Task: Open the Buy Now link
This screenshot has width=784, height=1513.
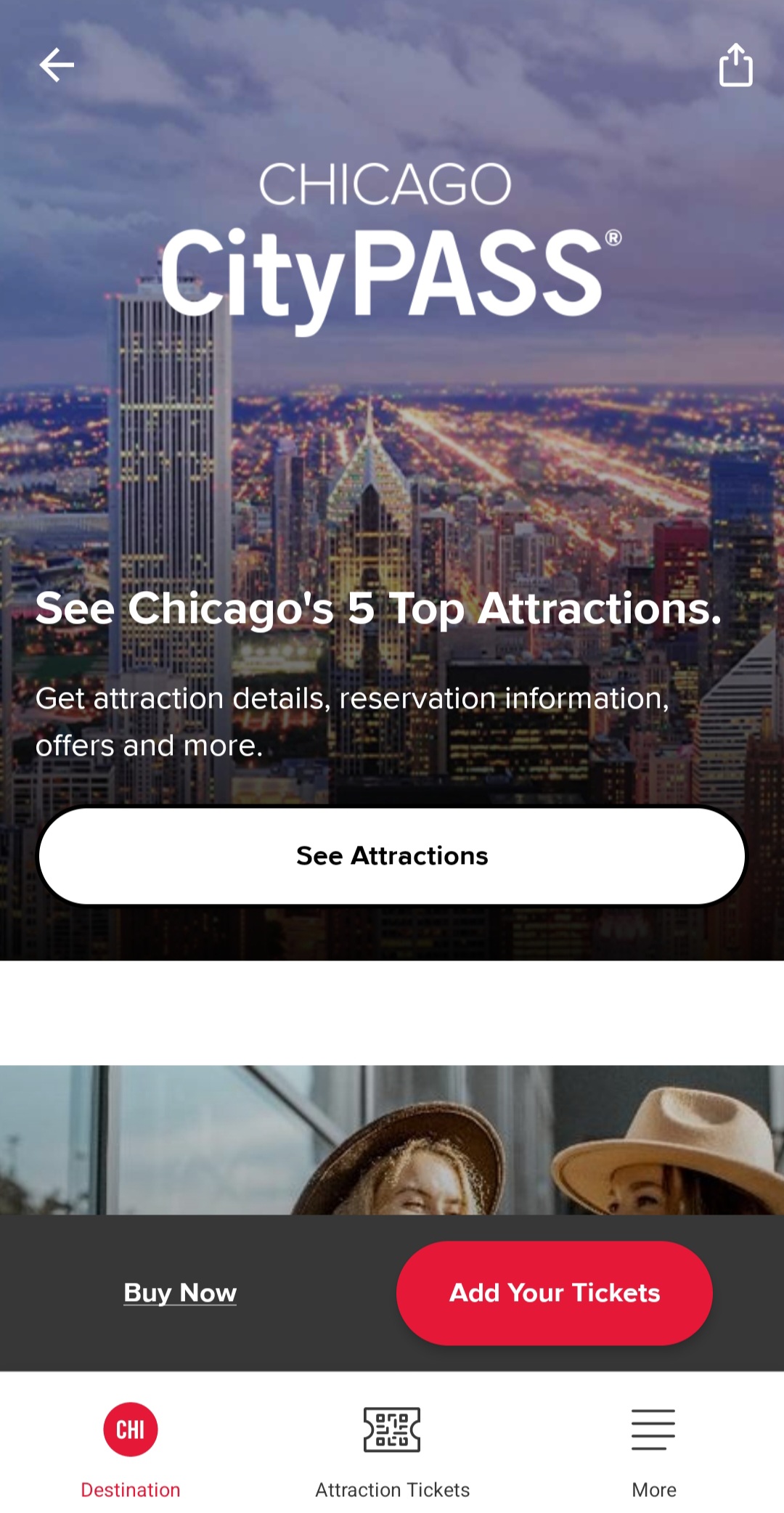Action: [180, 1293]
